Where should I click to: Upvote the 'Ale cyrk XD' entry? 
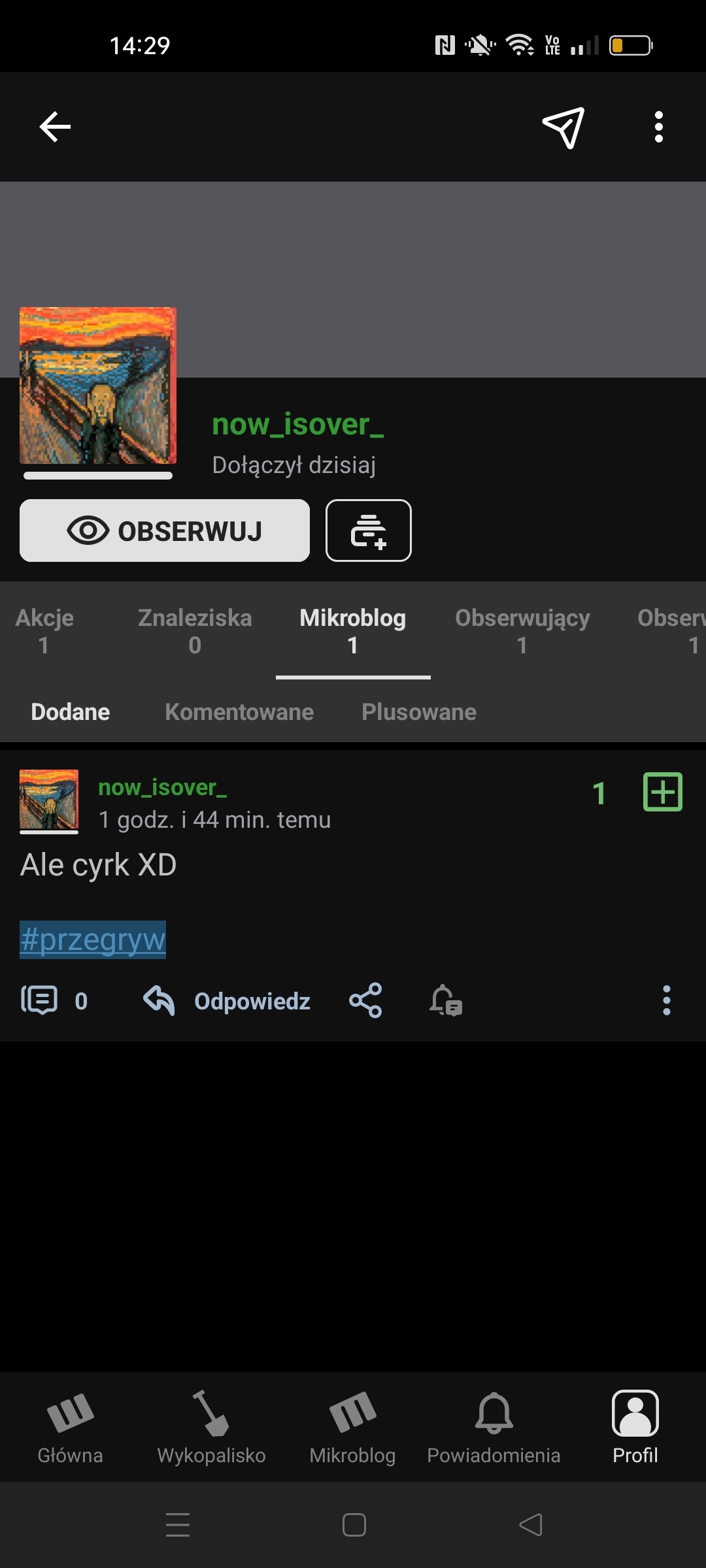click(x=662, y=792)
